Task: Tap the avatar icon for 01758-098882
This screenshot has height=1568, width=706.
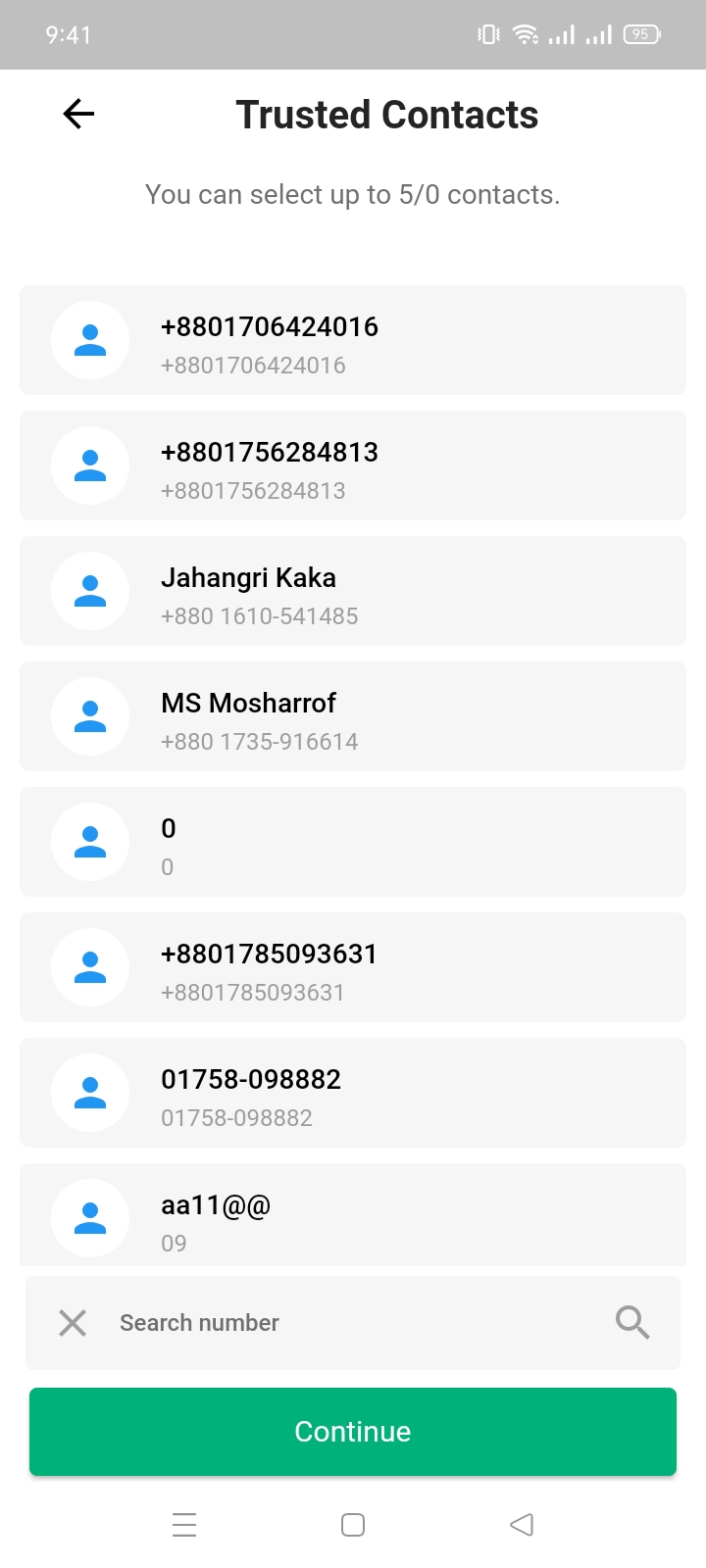Action: [89, 1093]
